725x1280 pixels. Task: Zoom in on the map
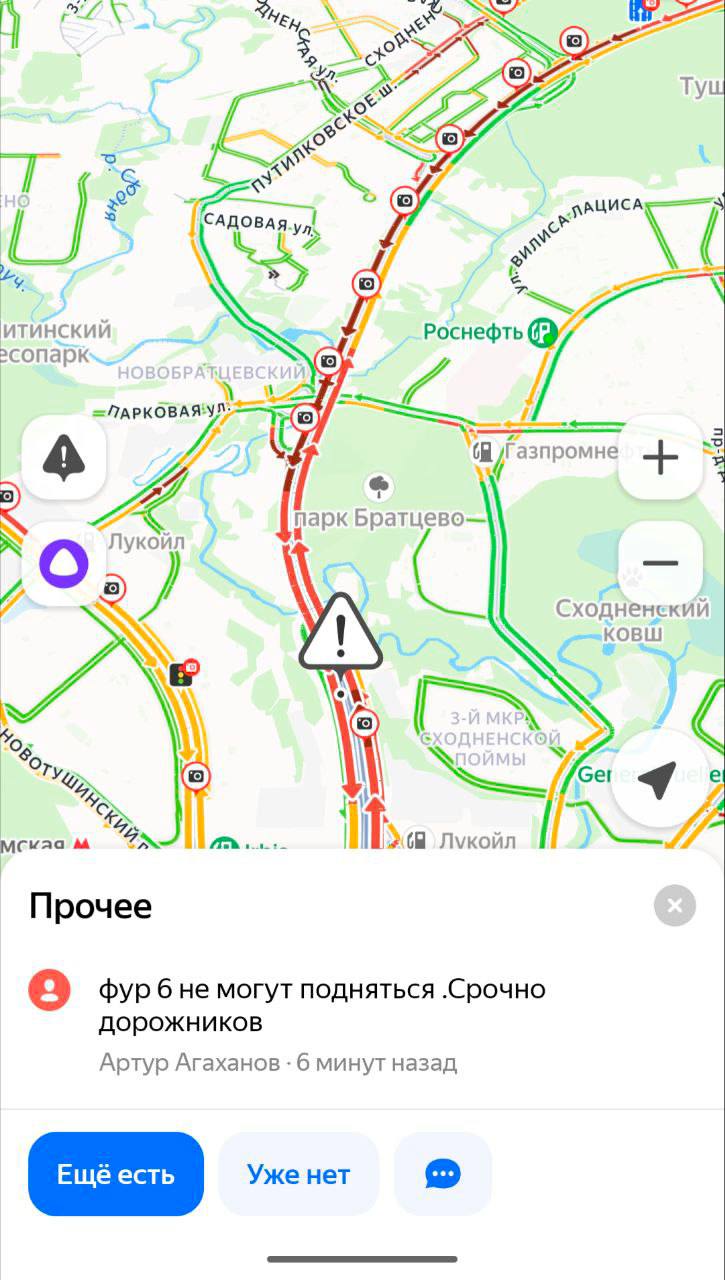pos(660,458)
